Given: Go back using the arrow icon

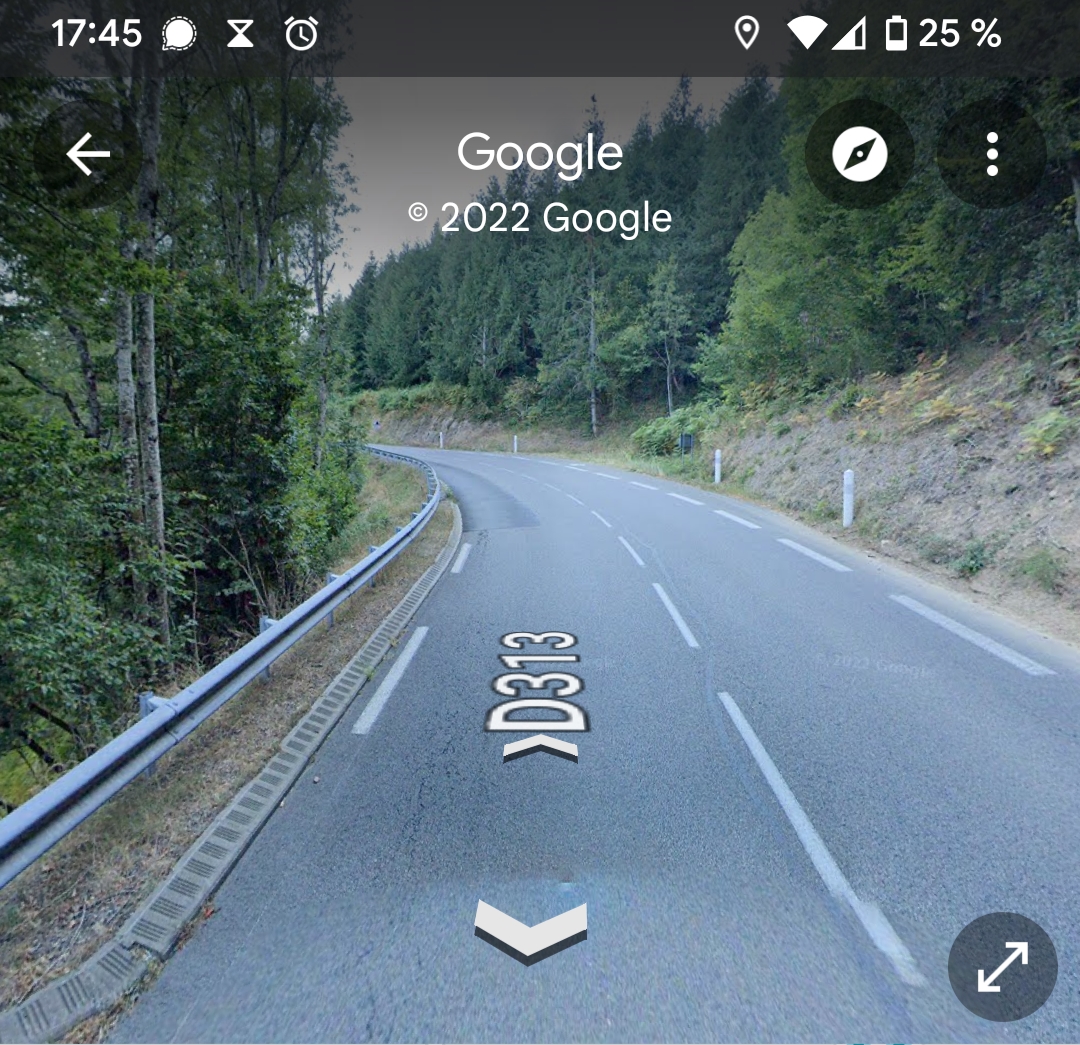Looking at the screenshot, I should click(88, 154).
